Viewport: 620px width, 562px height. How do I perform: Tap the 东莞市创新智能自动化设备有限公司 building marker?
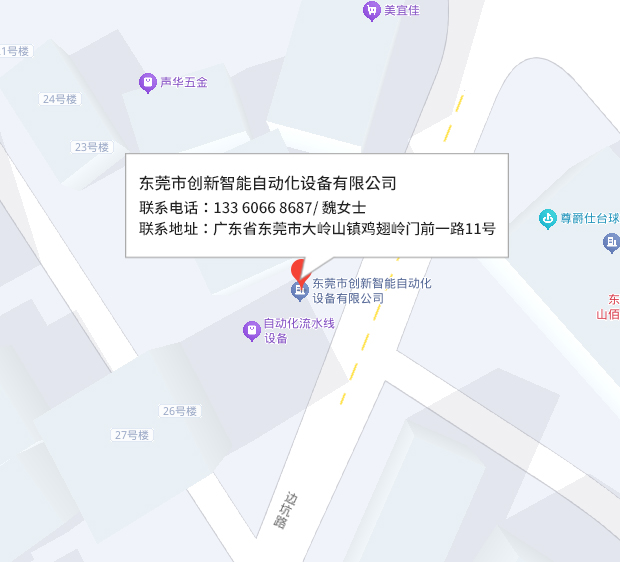(x=298, y=291)
